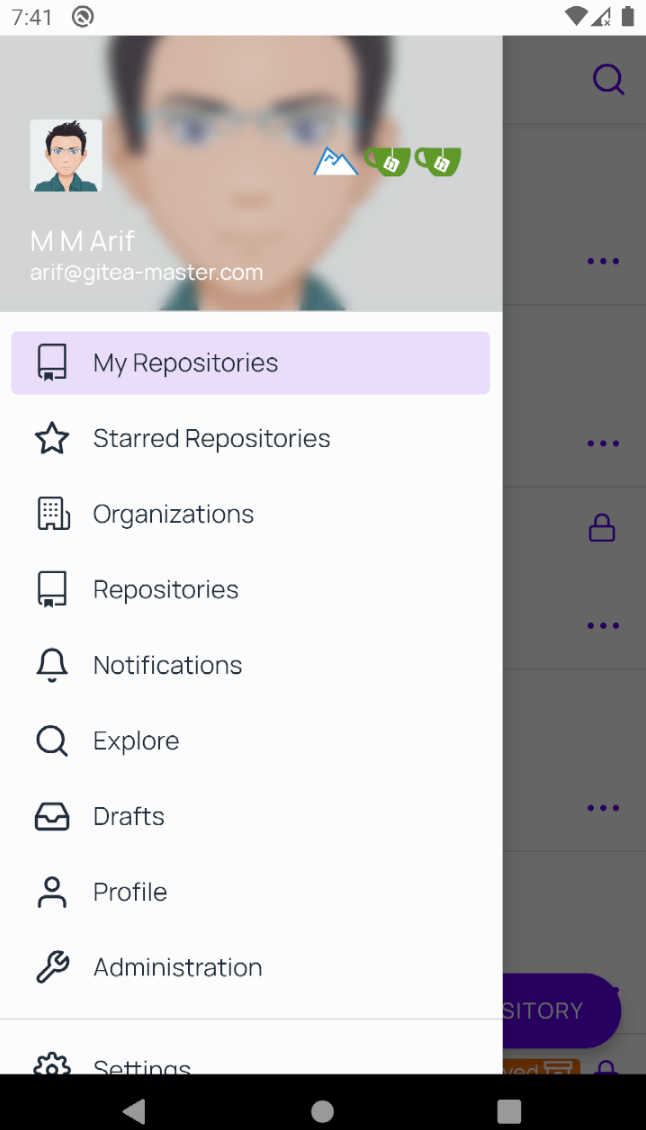Open the Organizations menu item

coord(250,514)
